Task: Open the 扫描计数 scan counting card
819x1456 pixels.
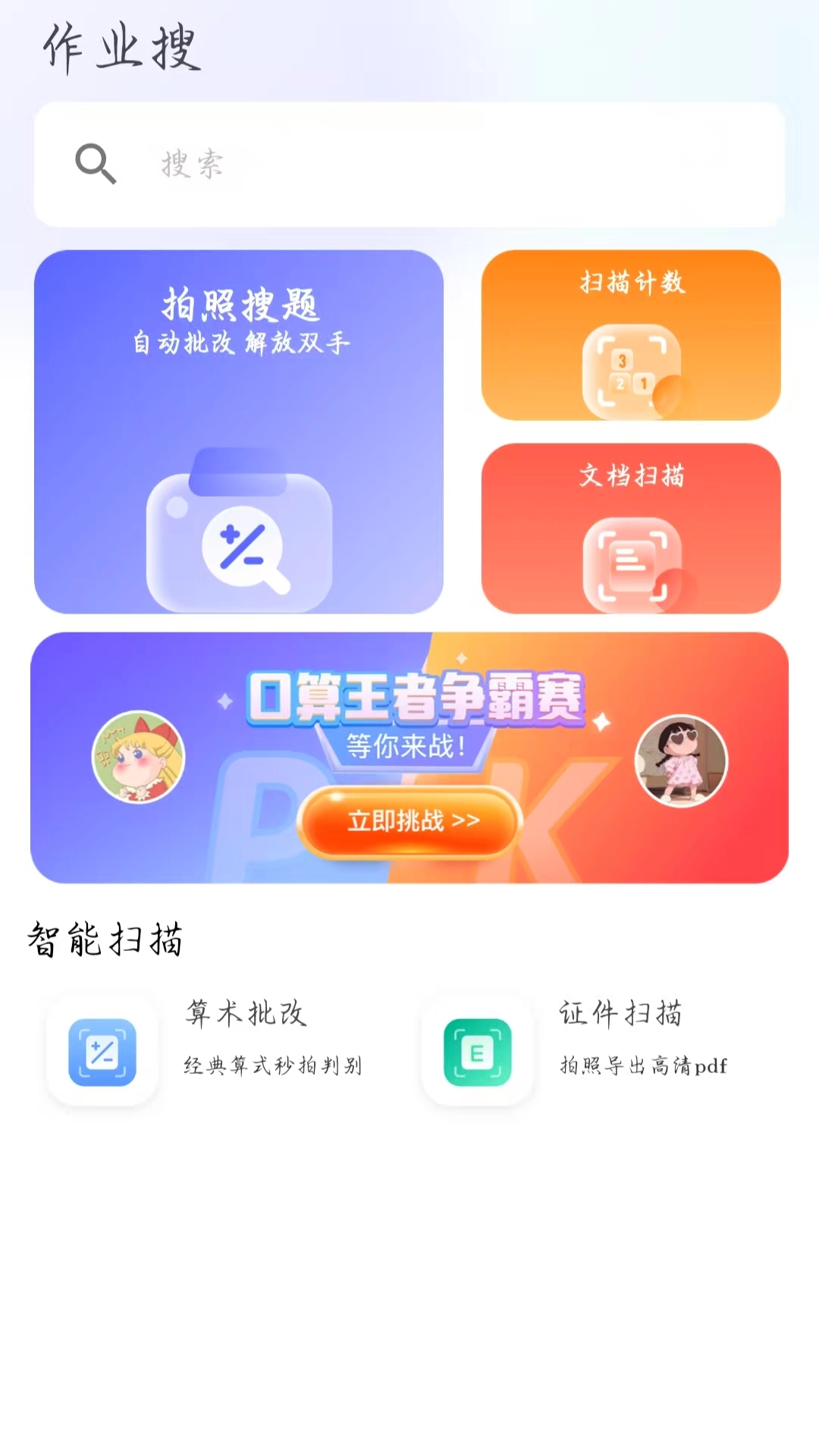Action: pos(631,334)
